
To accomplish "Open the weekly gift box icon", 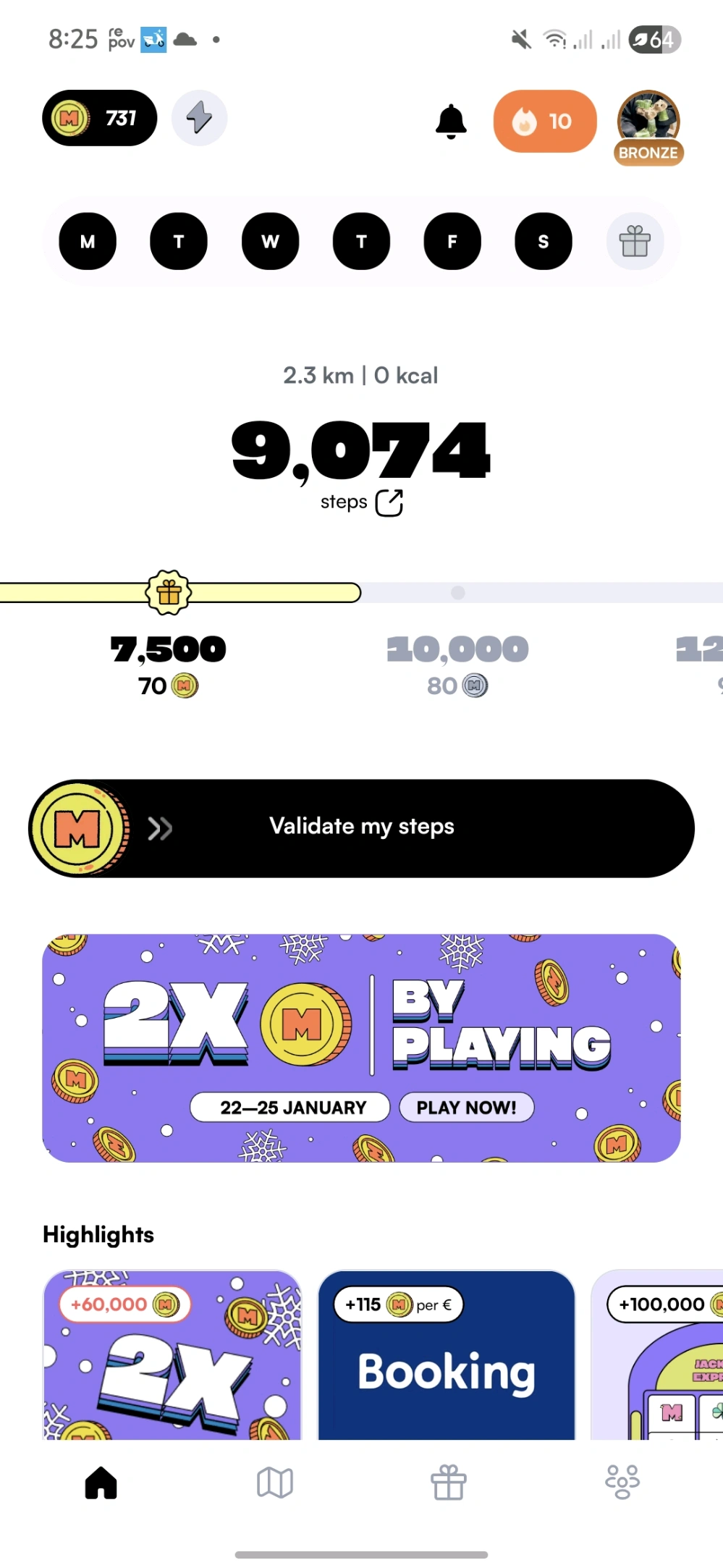I will [x=635, y=241].
